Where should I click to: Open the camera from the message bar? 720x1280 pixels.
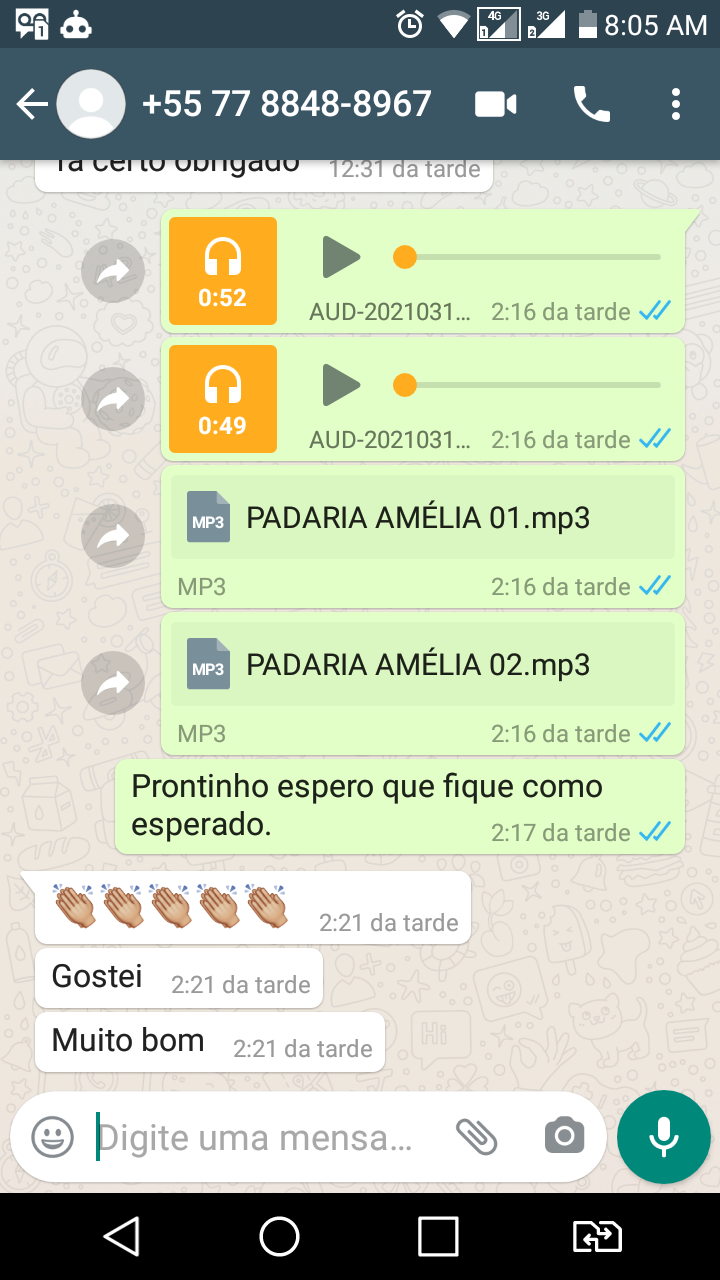(564, 1137)
